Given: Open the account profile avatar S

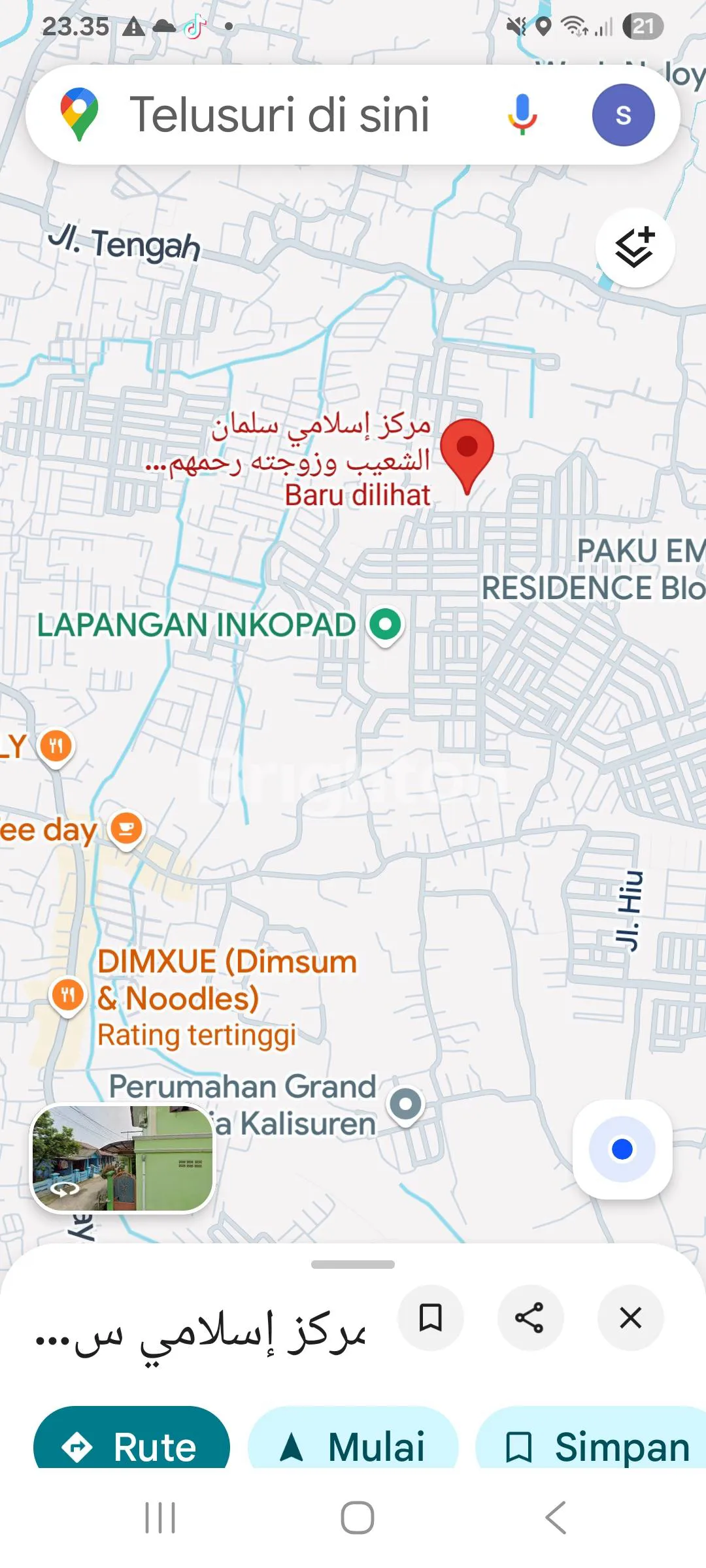Looking at the screenshot, I should 623,115.
